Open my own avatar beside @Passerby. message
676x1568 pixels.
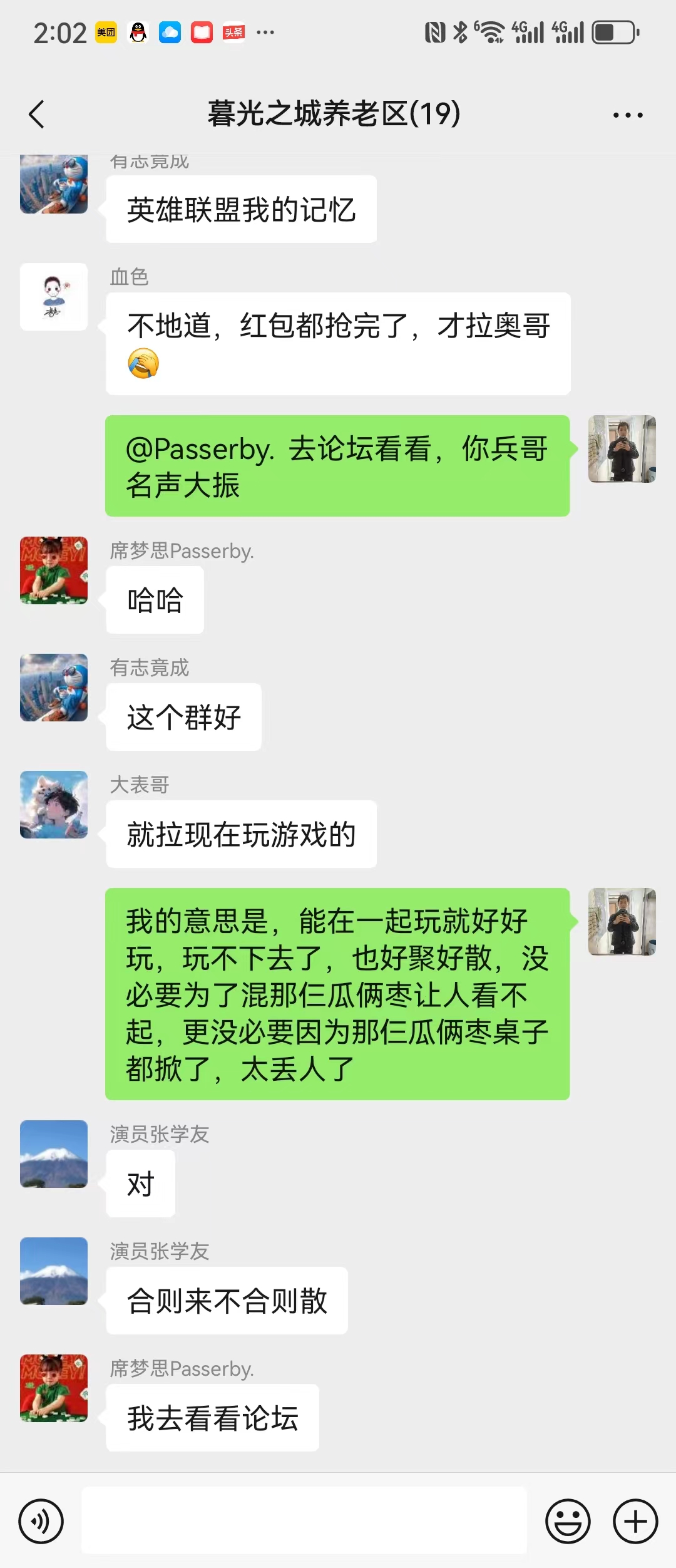coord(622,449)
